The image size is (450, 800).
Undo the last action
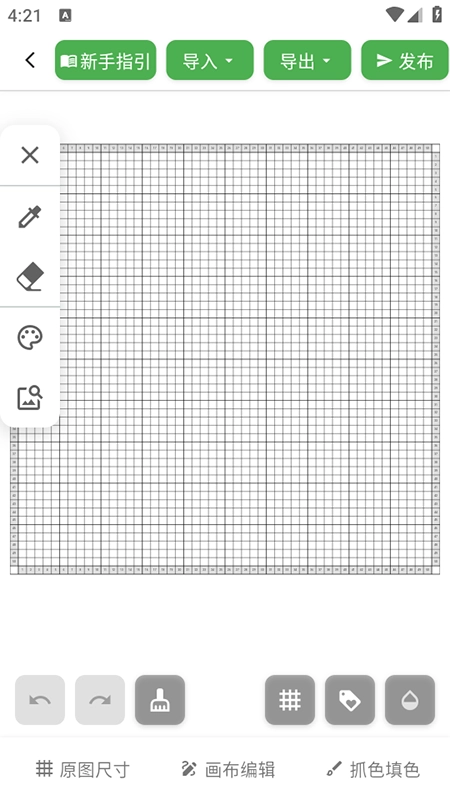click(40, 700)
